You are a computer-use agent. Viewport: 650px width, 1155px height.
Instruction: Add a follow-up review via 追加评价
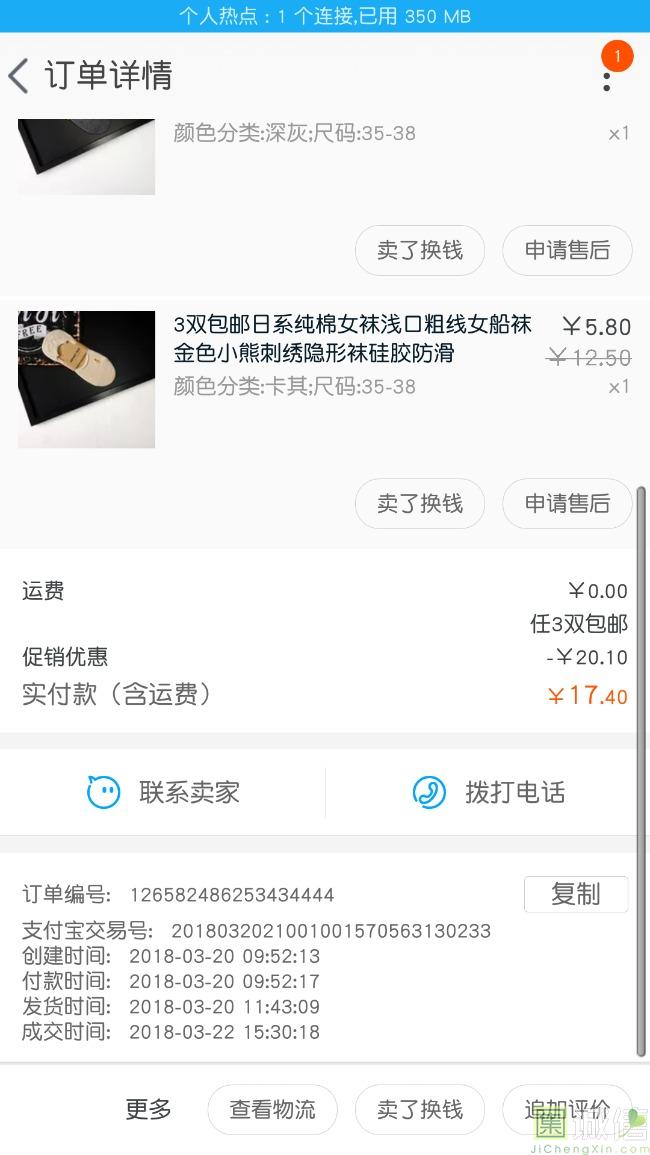click(x=566, y=1109)
